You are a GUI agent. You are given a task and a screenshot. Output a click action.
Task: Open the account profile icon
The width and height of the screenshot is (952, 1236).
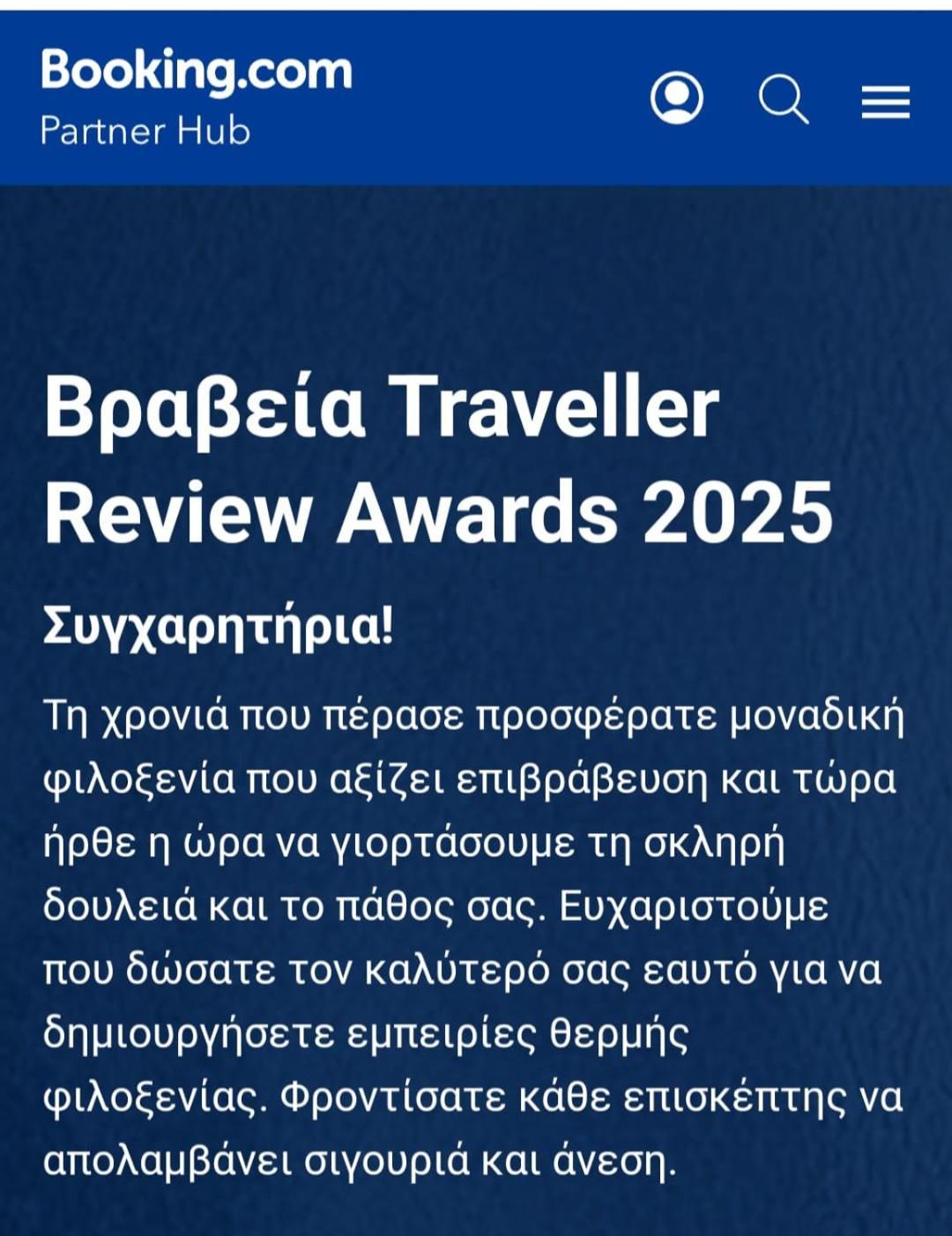tap(677, 98)
